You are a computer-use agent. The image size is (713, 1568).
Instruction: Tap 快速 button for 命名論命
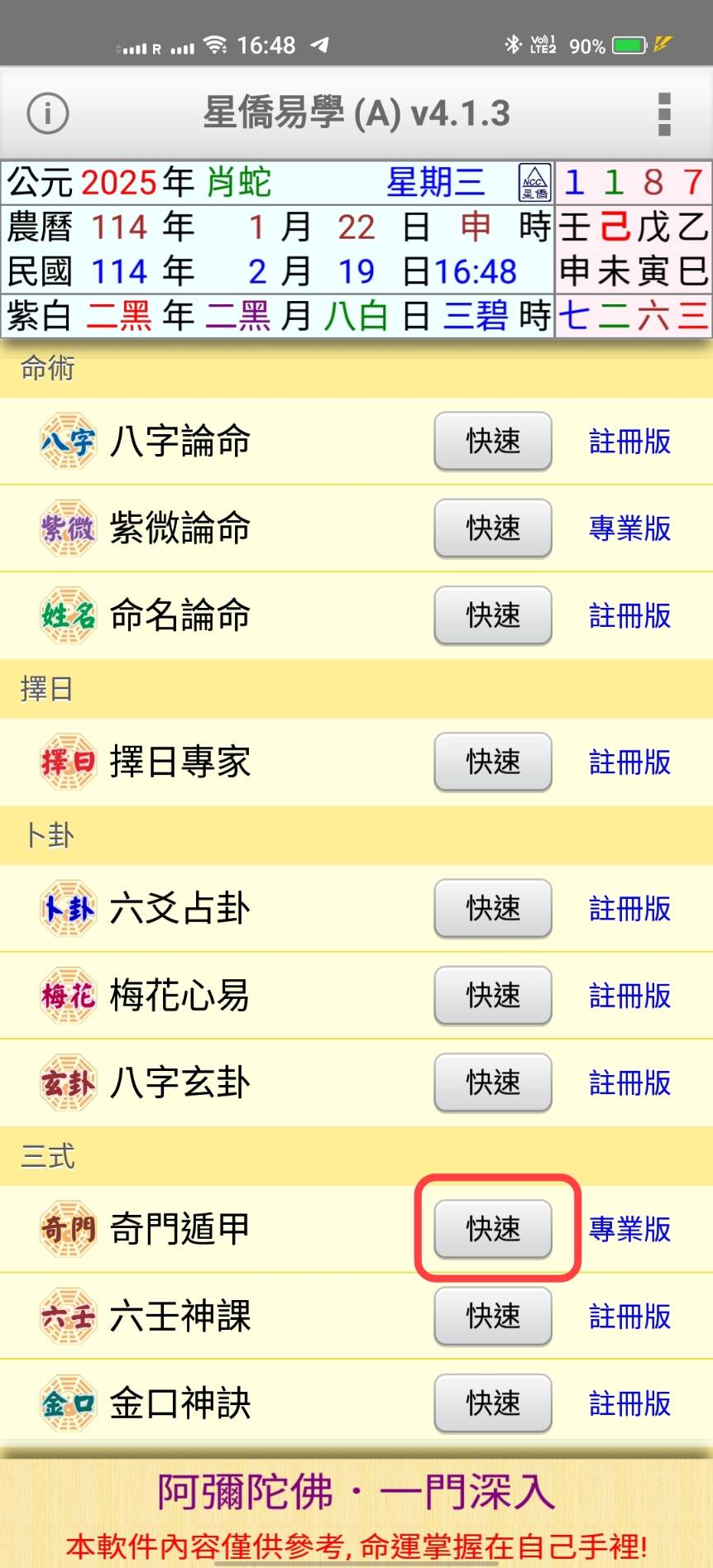(x=493, y=615)
